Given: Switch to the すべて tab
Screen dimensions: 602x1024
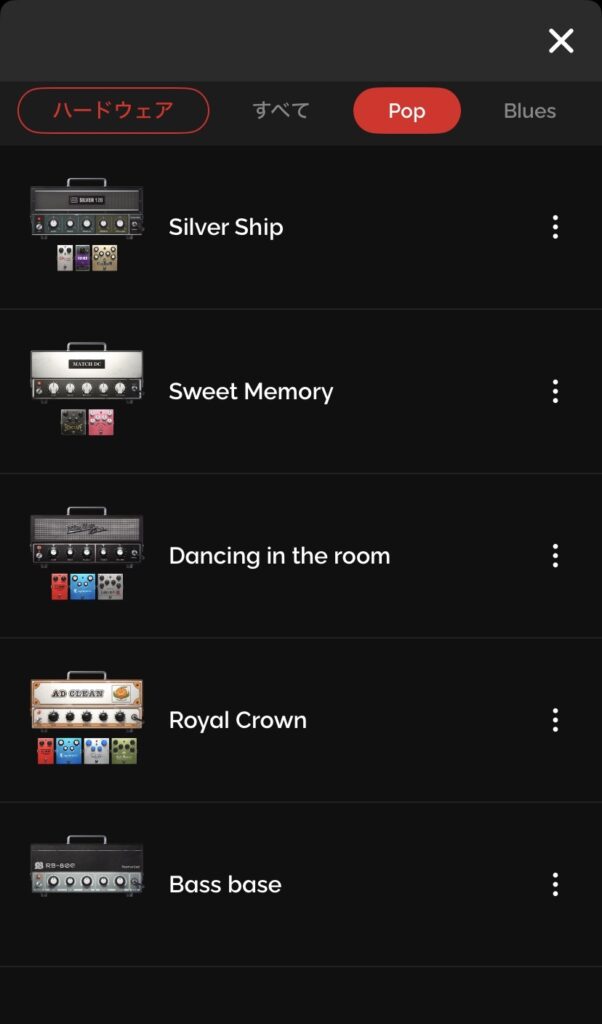Looking at the screenshot, I should coord(281,111).
